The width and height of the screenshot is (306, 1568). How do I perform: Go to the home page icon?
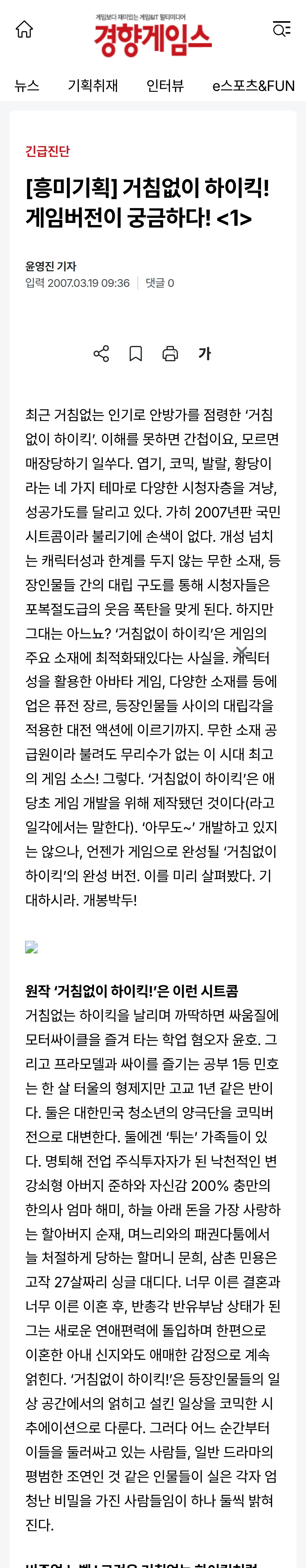(x=24, y=29)
